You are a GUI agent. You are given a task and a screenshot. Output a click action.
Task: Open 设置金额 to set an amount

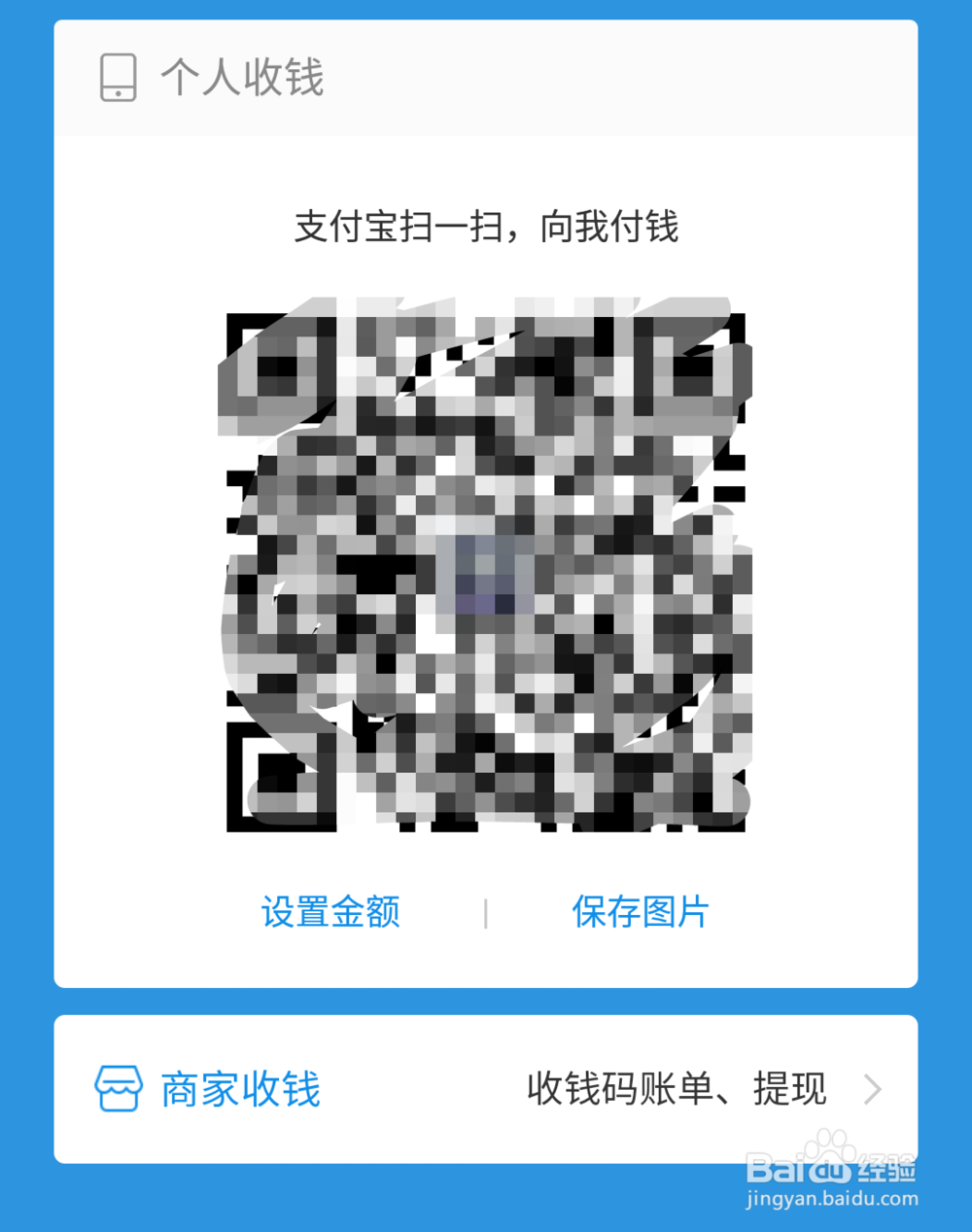[330, 912]
